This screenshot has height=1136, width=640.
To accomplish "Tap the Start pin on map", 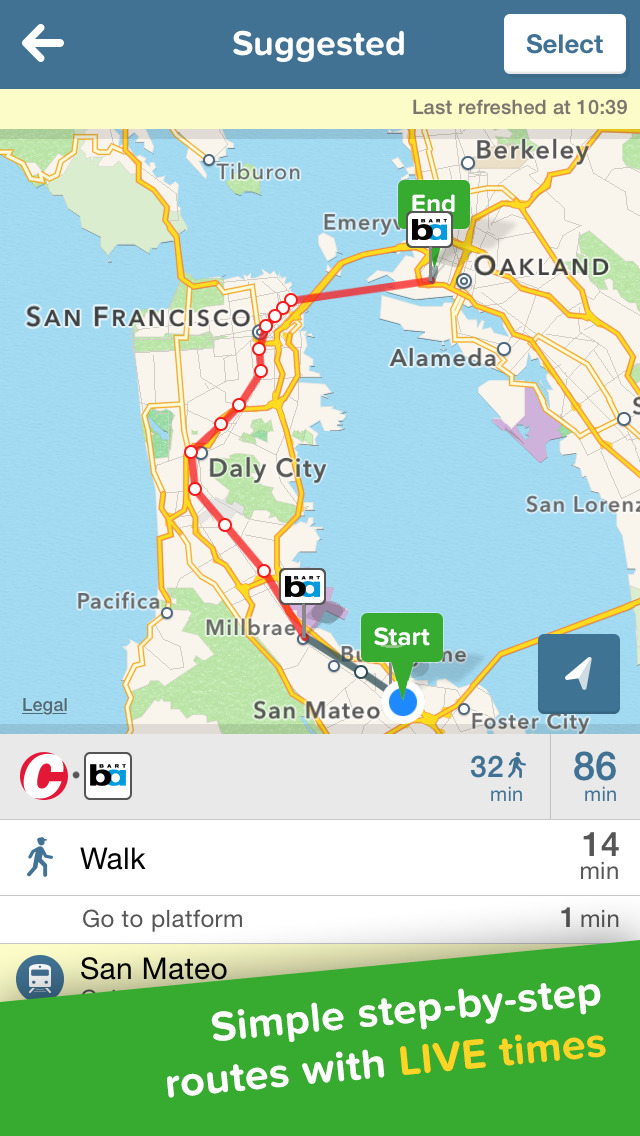I will pos(402,637).
